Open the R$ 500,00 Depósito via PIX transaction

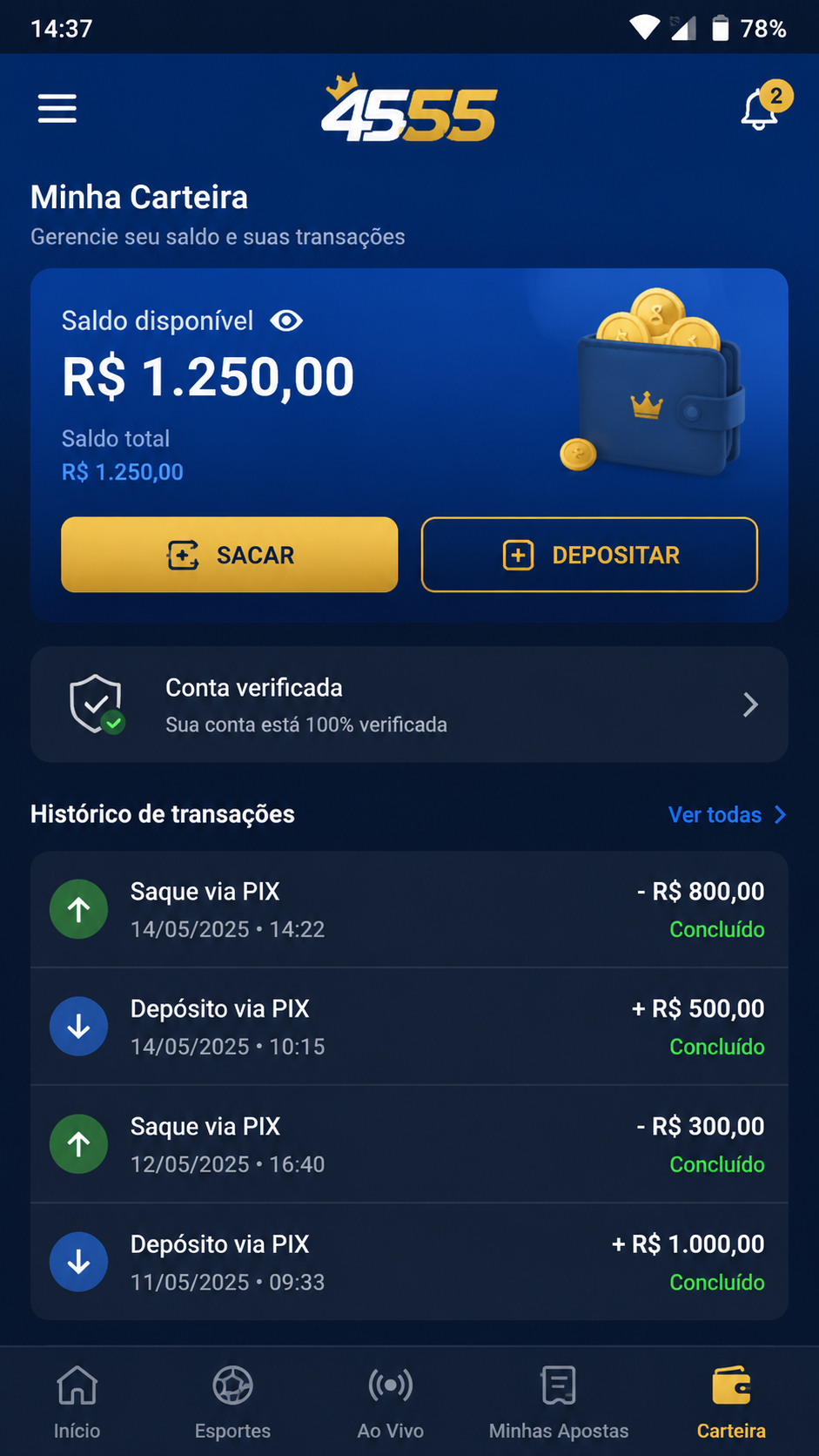409,1027
